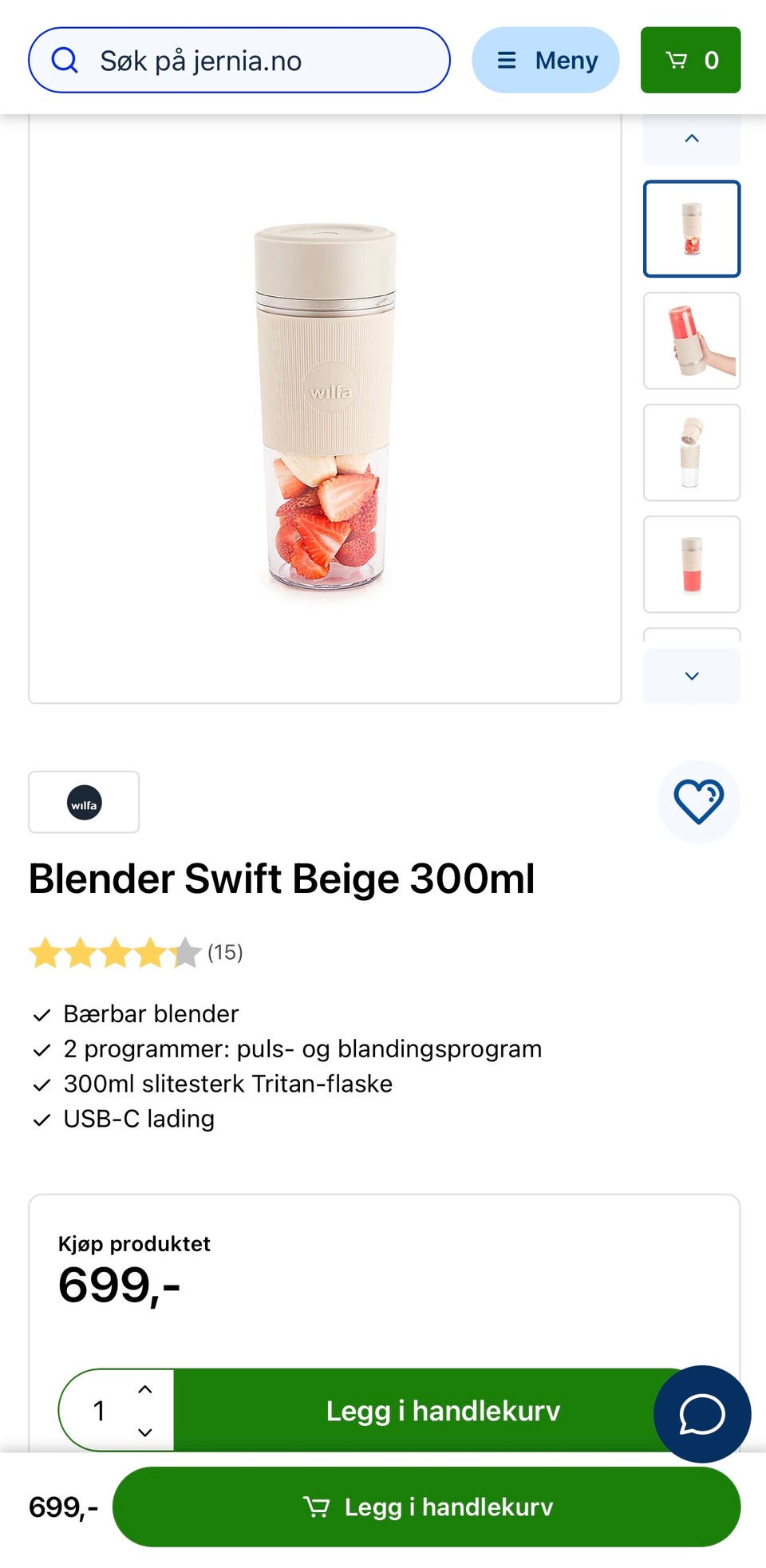Click the rating review count (15)
This screenshot has height=1568, width=766.
tap(224, 952)
